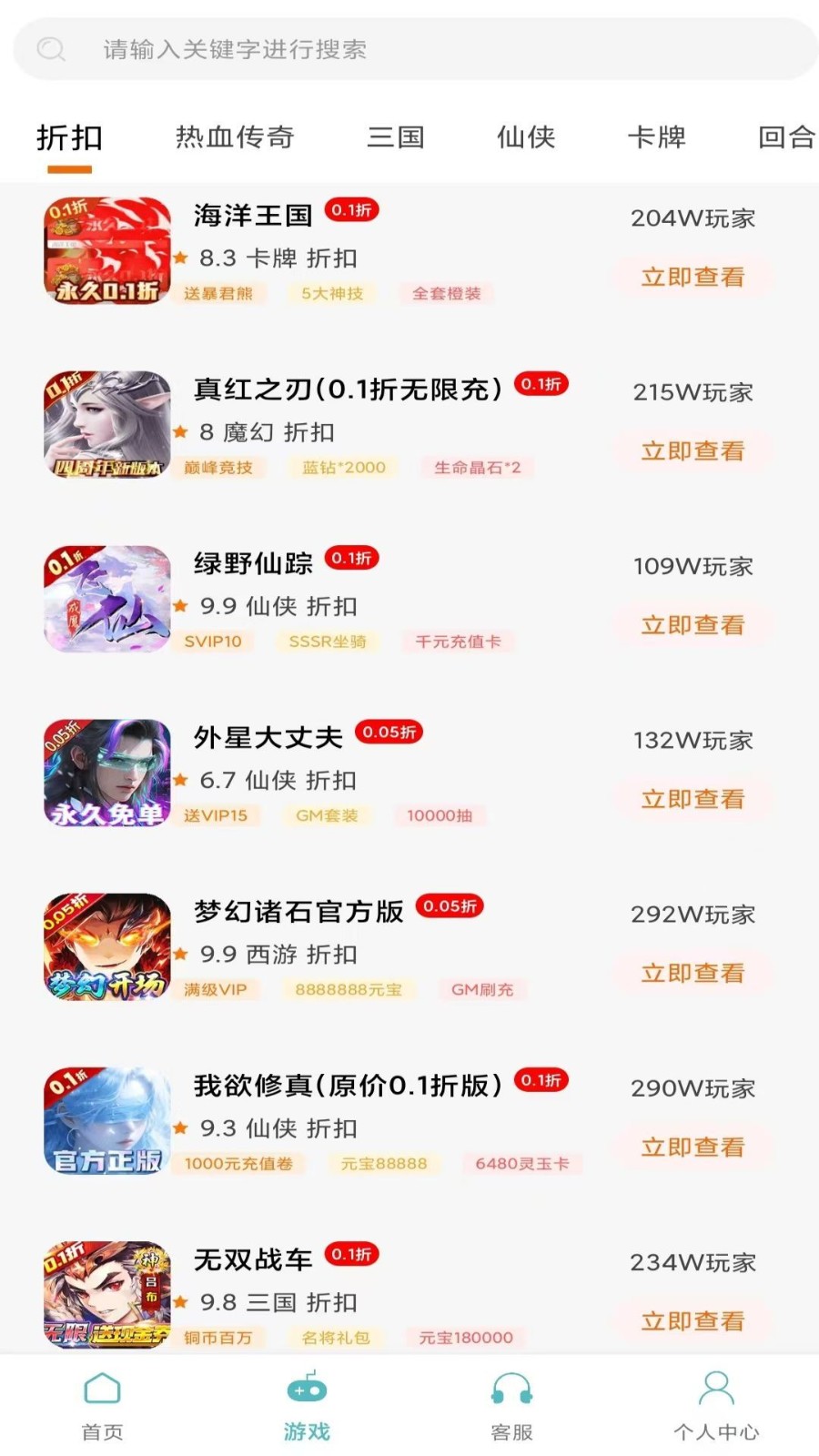This screenshot has width=819, height=1456.
Task: Switch to the 卡牌 tab
Action: tap(657, 136)
